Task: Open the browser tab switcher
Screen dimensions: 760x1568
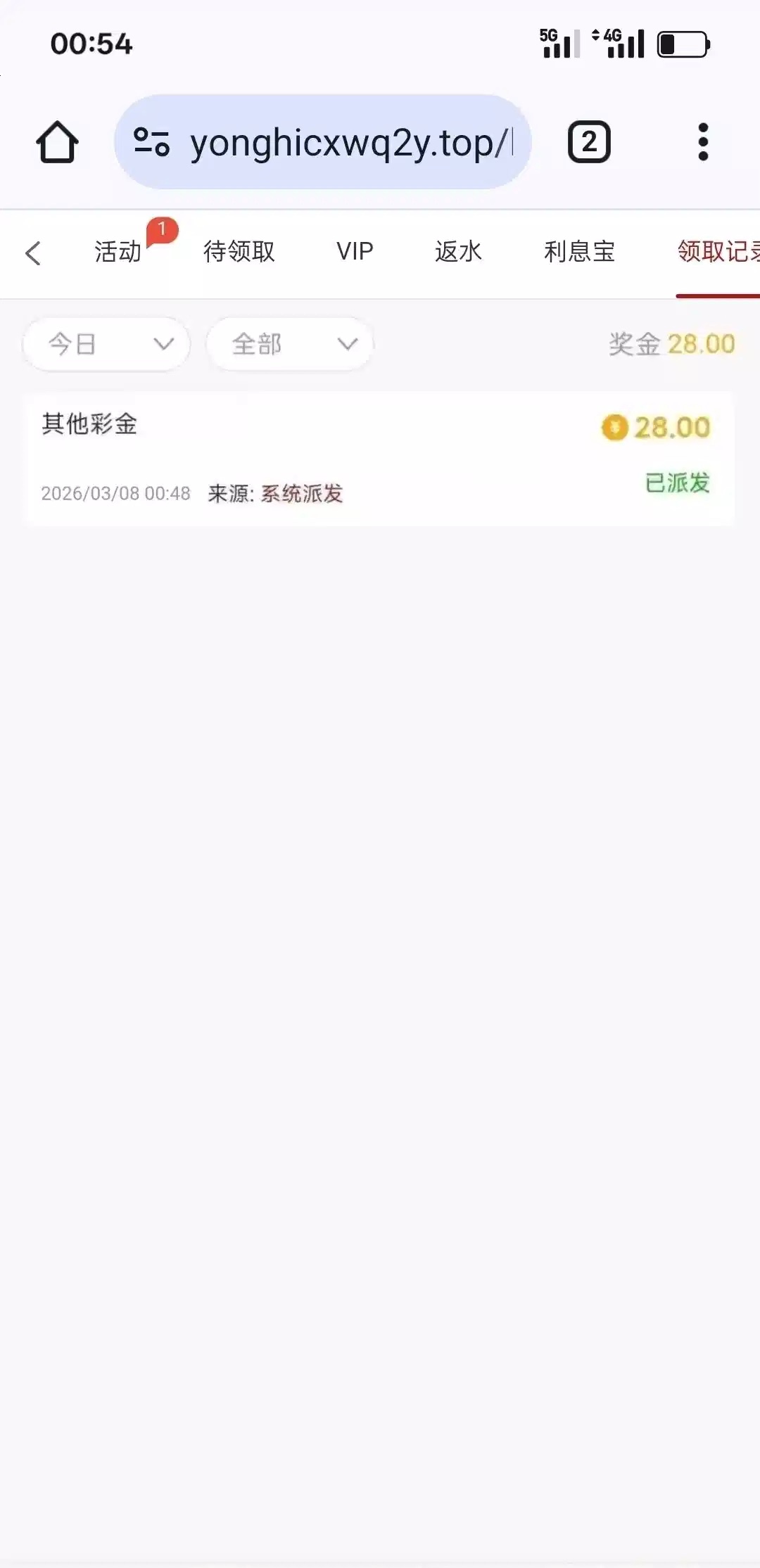Action: coord(589,142)
